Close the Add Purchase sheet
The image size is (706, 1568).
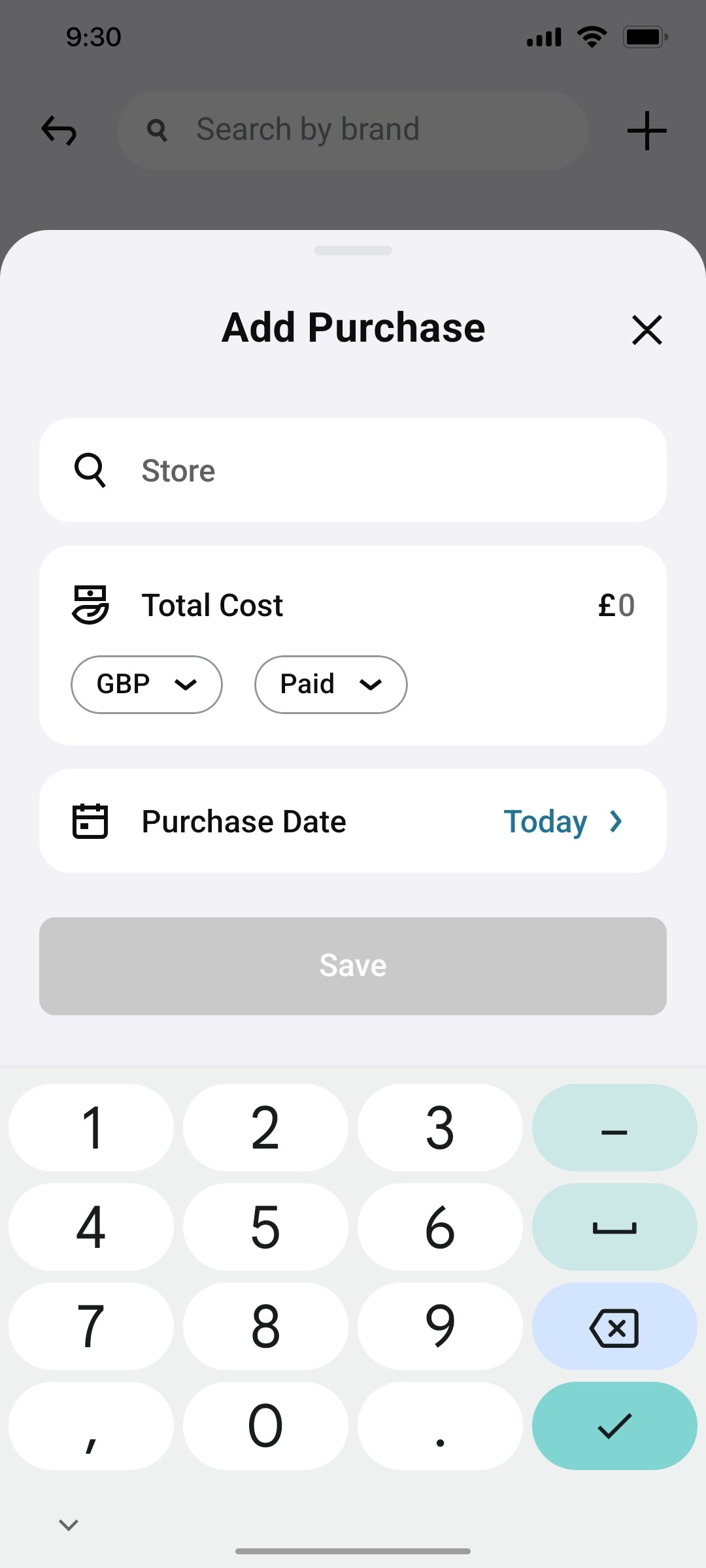point(647,330)
